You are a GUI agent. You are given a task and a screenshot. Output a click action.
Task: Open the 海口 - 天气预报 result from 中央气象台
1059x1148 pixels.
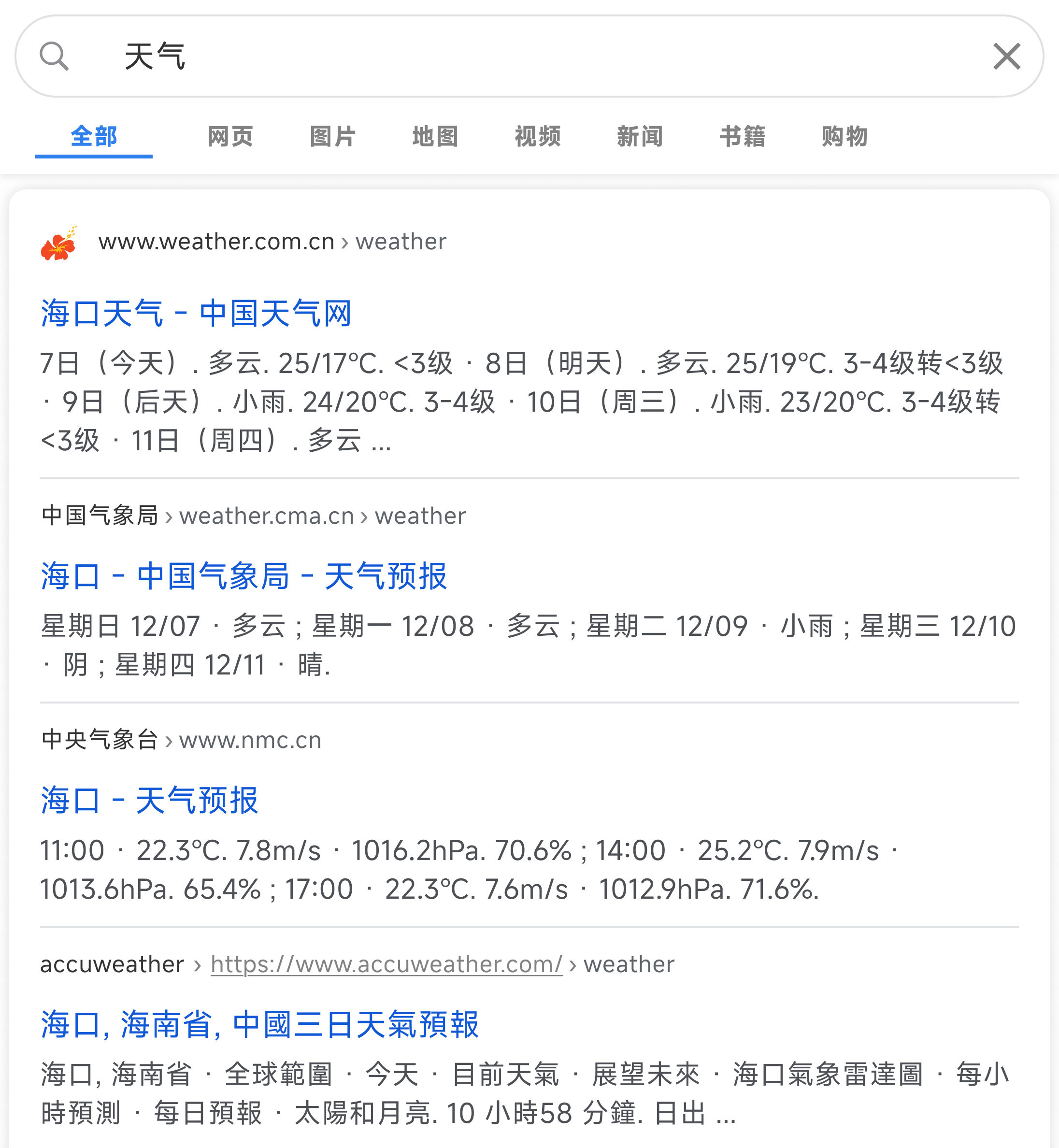pyautogui.click(x=150, y=800)
